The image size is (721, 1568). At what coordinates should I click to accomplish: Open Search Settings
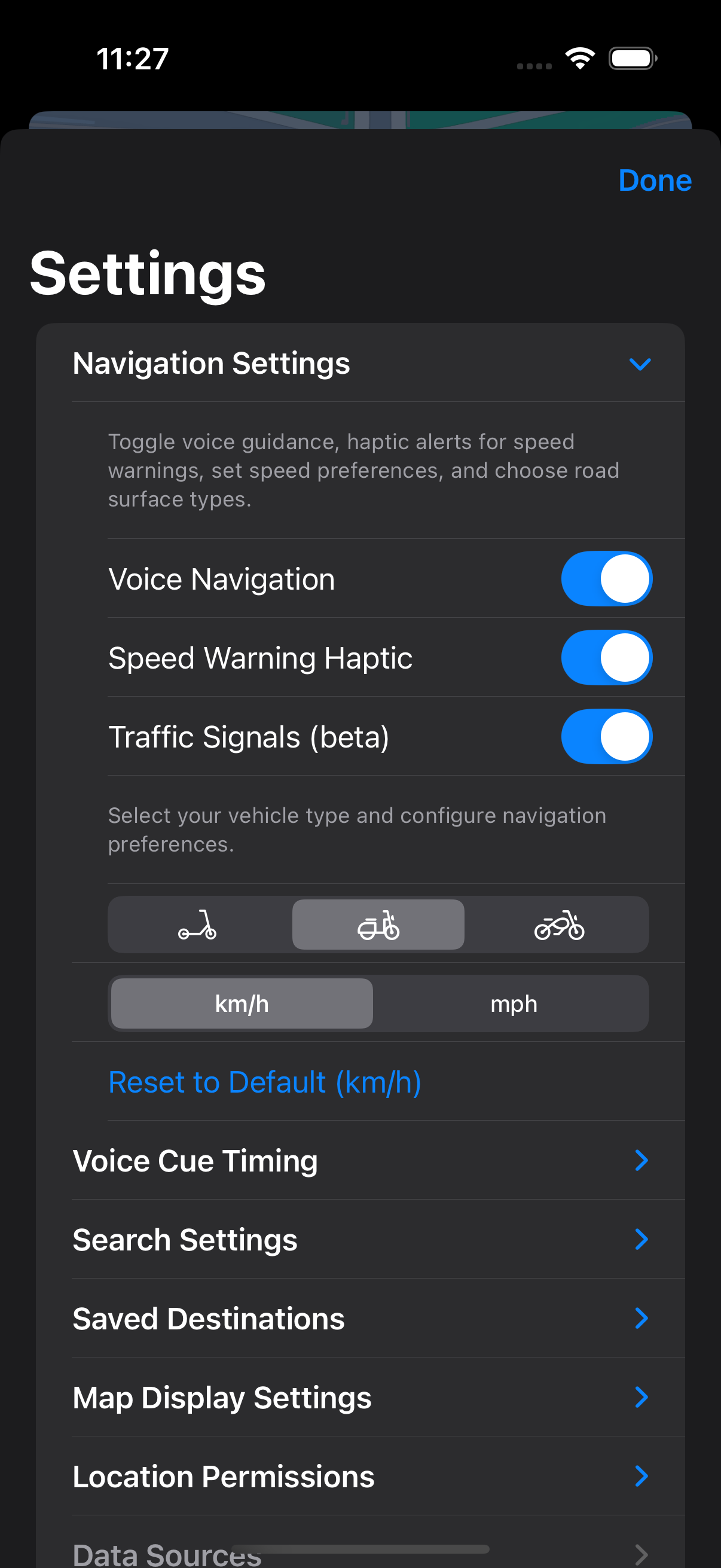[360, 1240]
